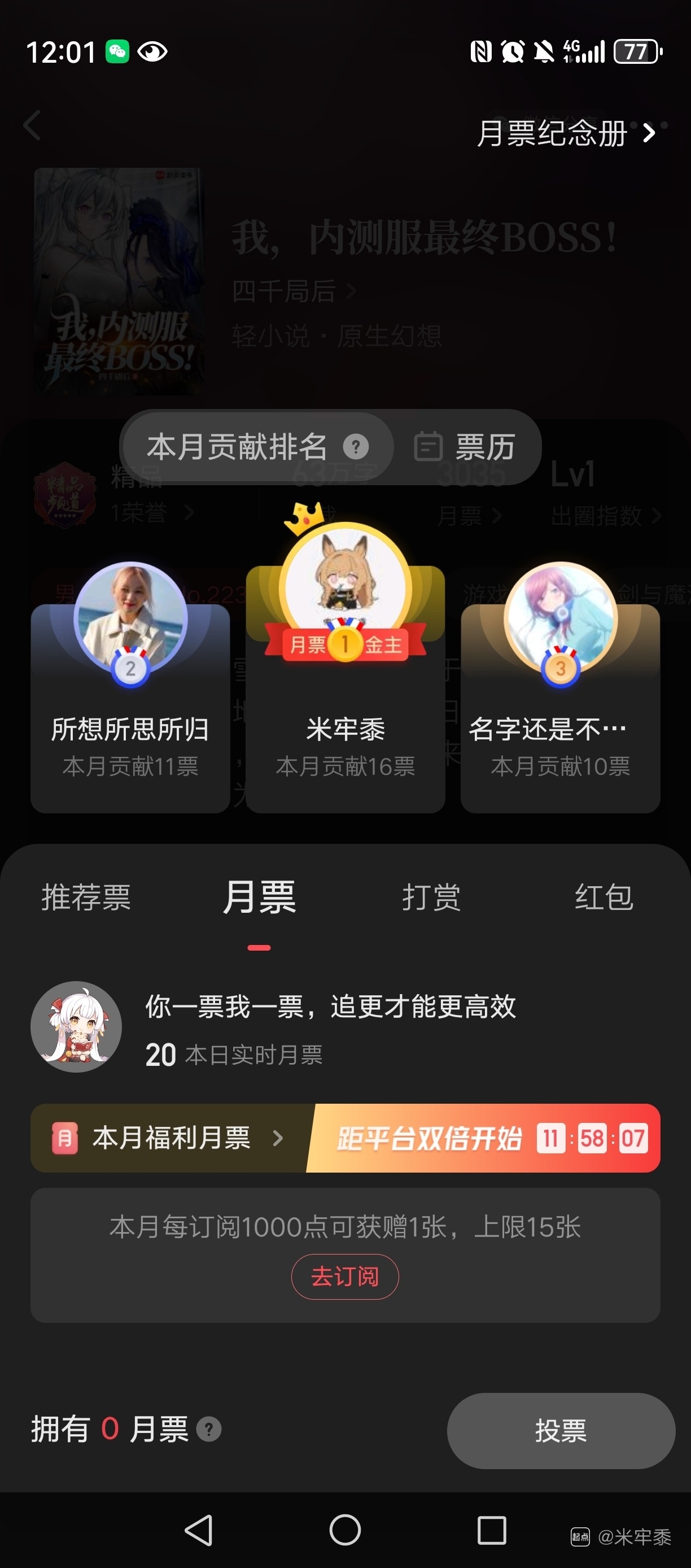Viewport: 691px width, 1568px height.
Task: Select the 月票 tab
Action: click(259, 897)
